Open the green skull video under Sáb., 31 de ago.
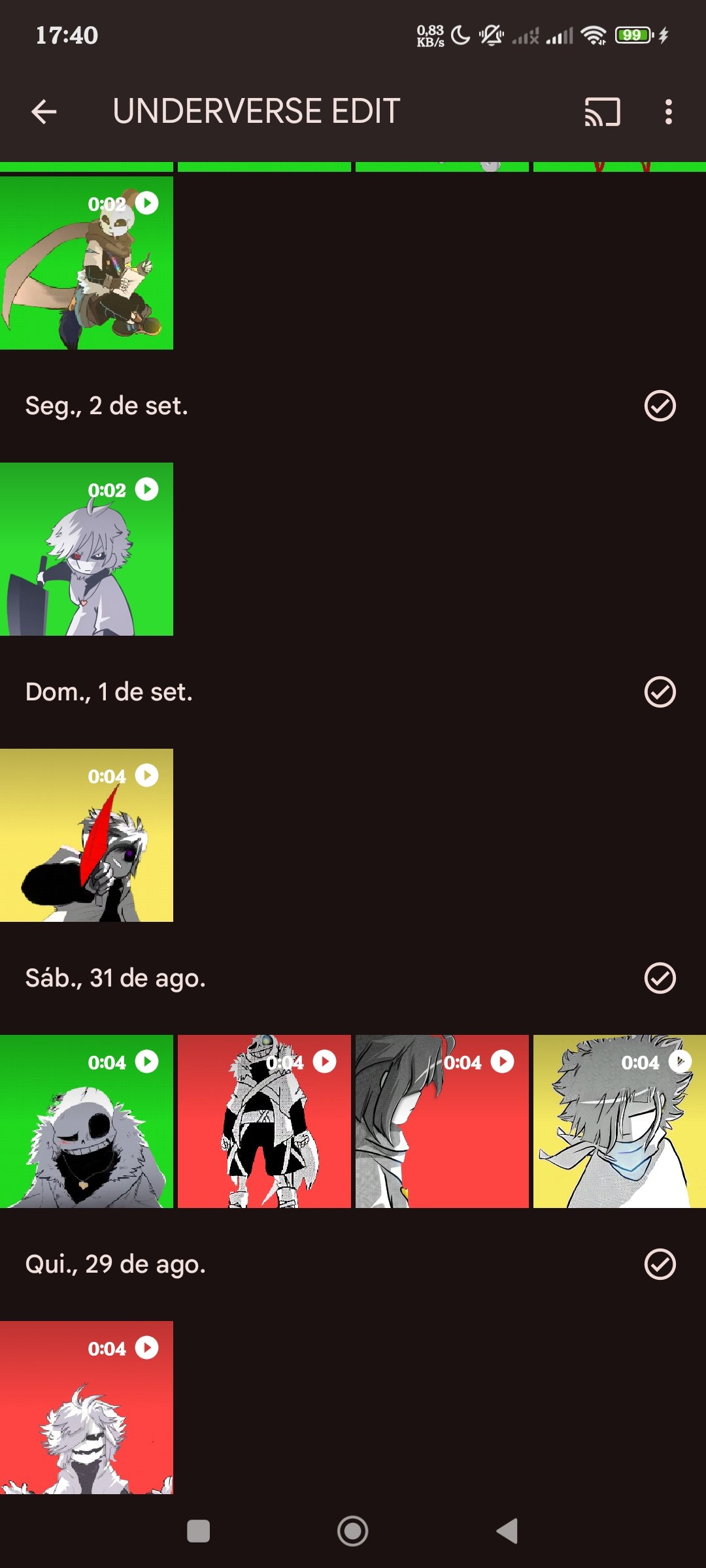 point(86,1121)
